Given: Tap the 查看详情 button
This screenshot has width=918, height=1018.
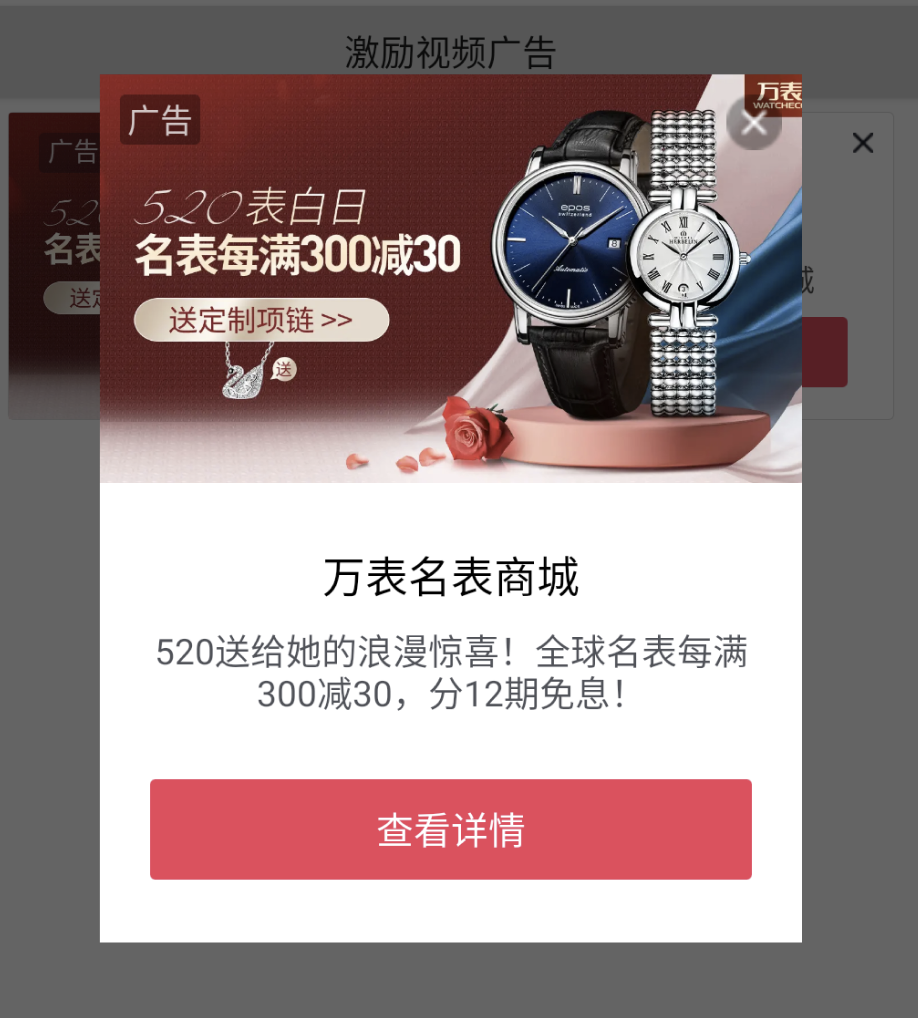Looking at the screenshot, I should [450, 829].
